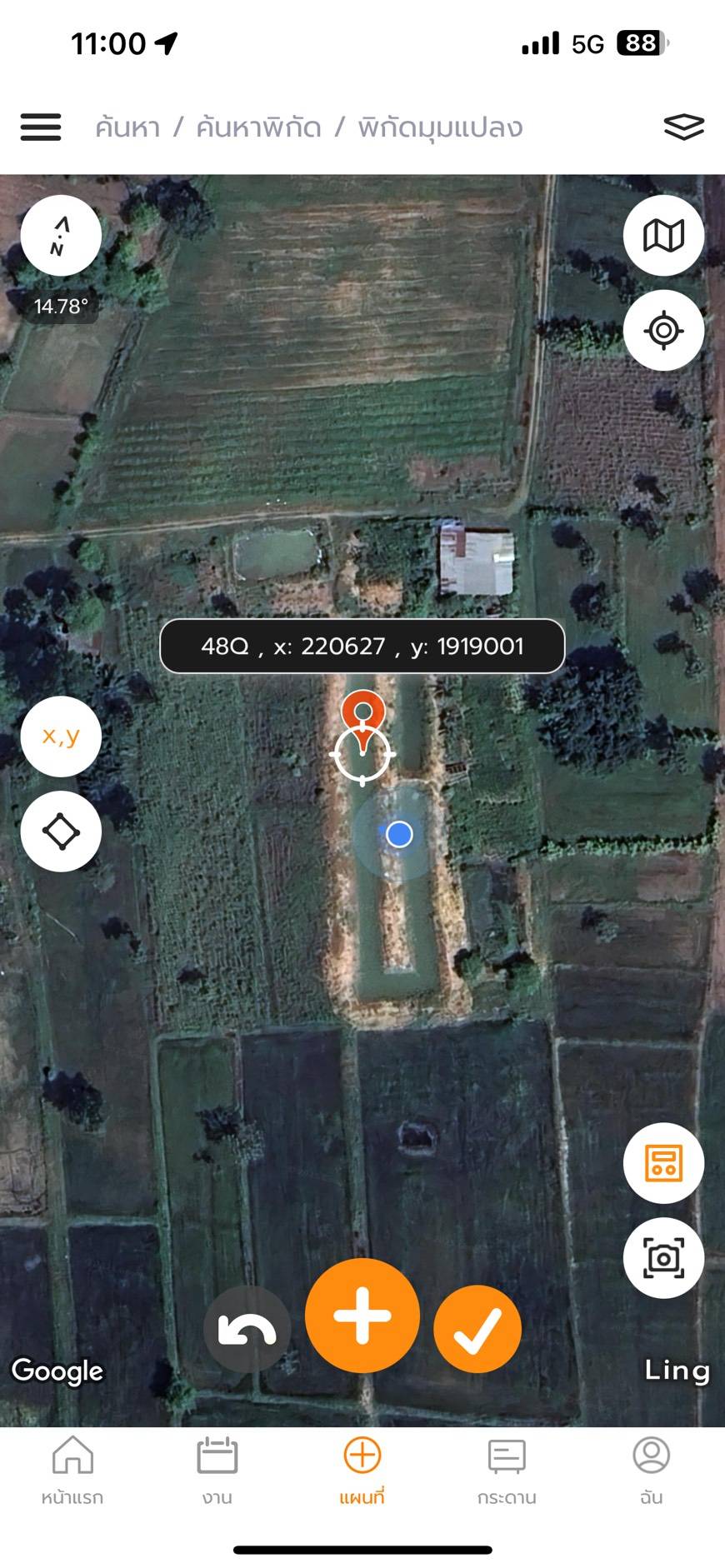725x1568 pixels.
Task: Switch the map type view
Action: (x=663, y=236)
